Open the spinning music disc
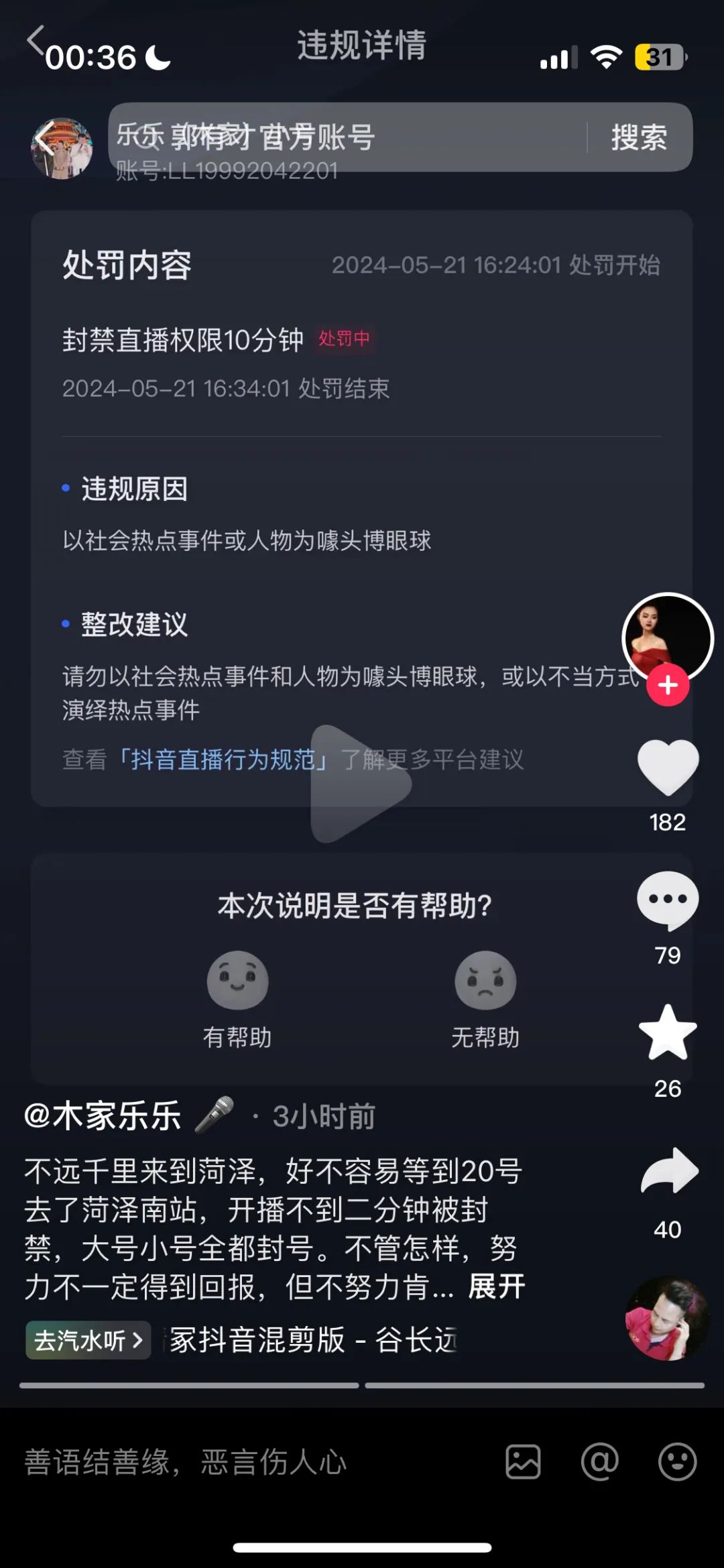The width and height of the screenshot is (724, 1568). pos(667,1318)
